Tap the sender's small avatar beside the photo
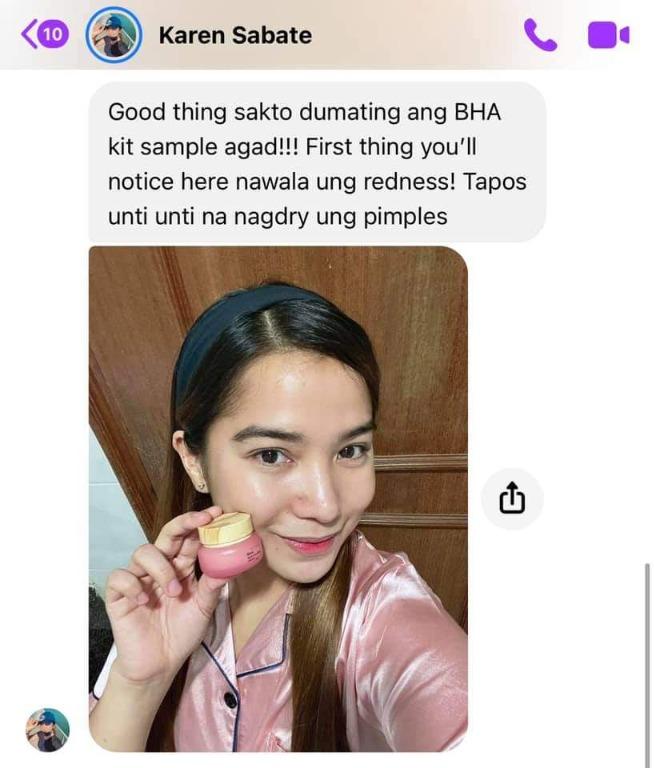 [x=47, y=730]
